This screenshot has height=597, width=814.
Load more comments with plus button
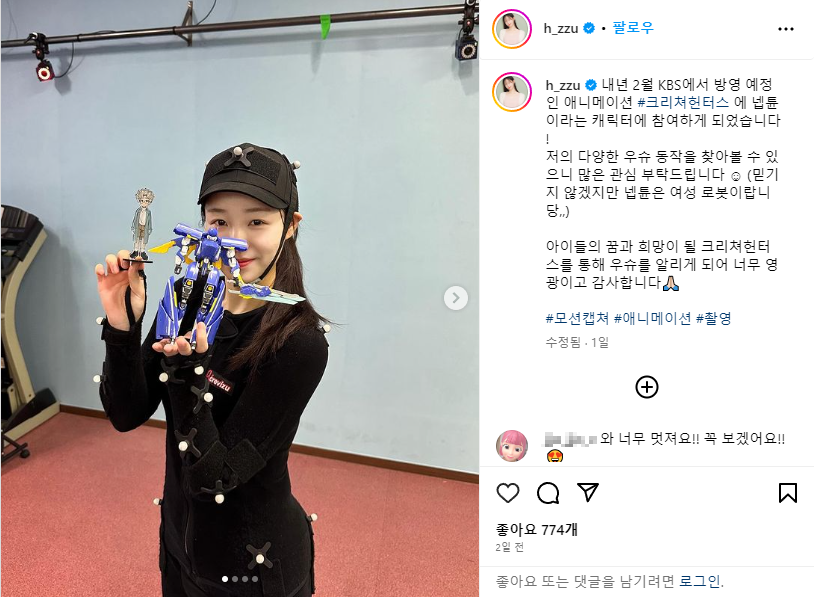647,387
